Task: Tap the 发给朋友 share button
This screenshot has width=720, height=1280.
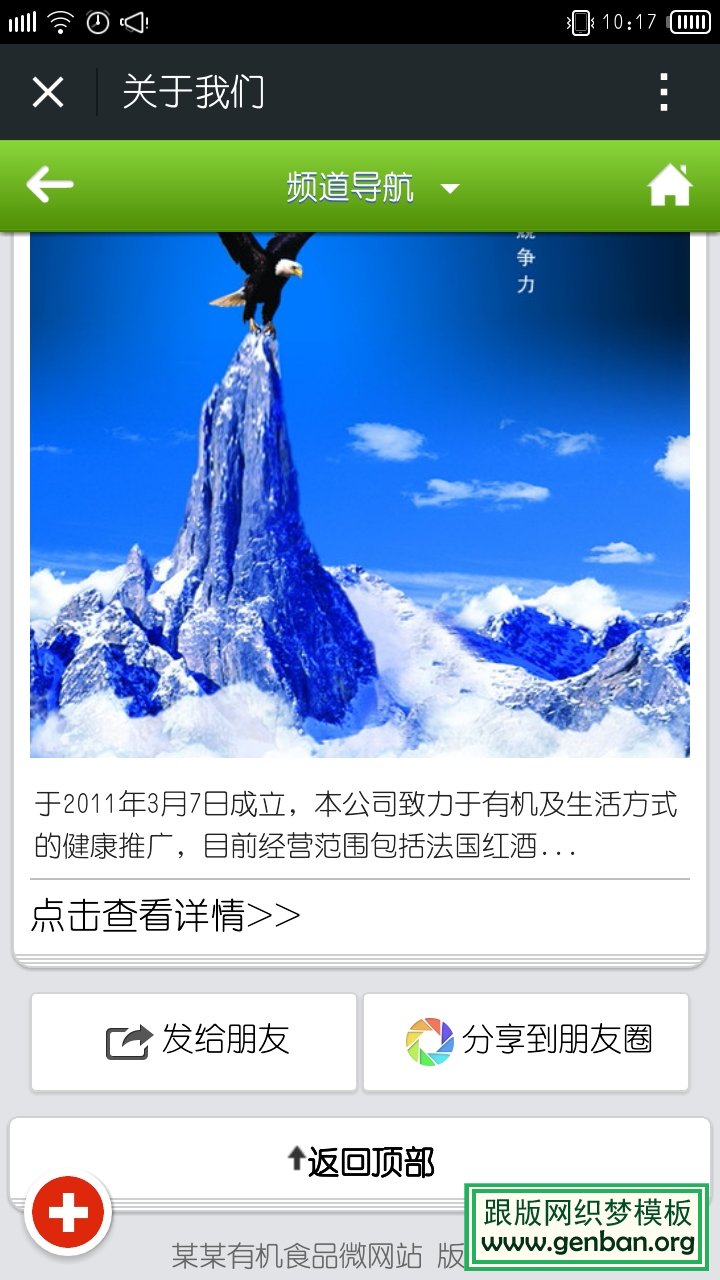Action: pyautogui.click(x=193, y=1041)
